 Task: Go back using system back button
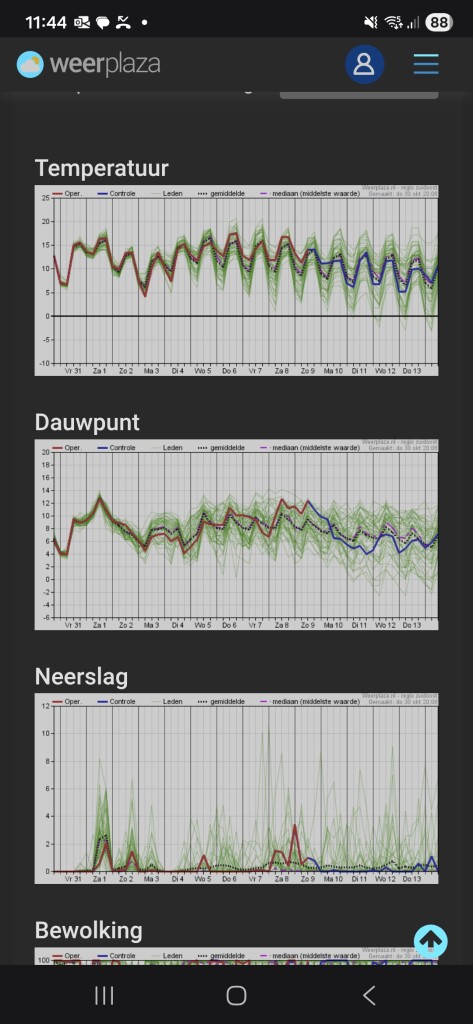pos(369,995)
